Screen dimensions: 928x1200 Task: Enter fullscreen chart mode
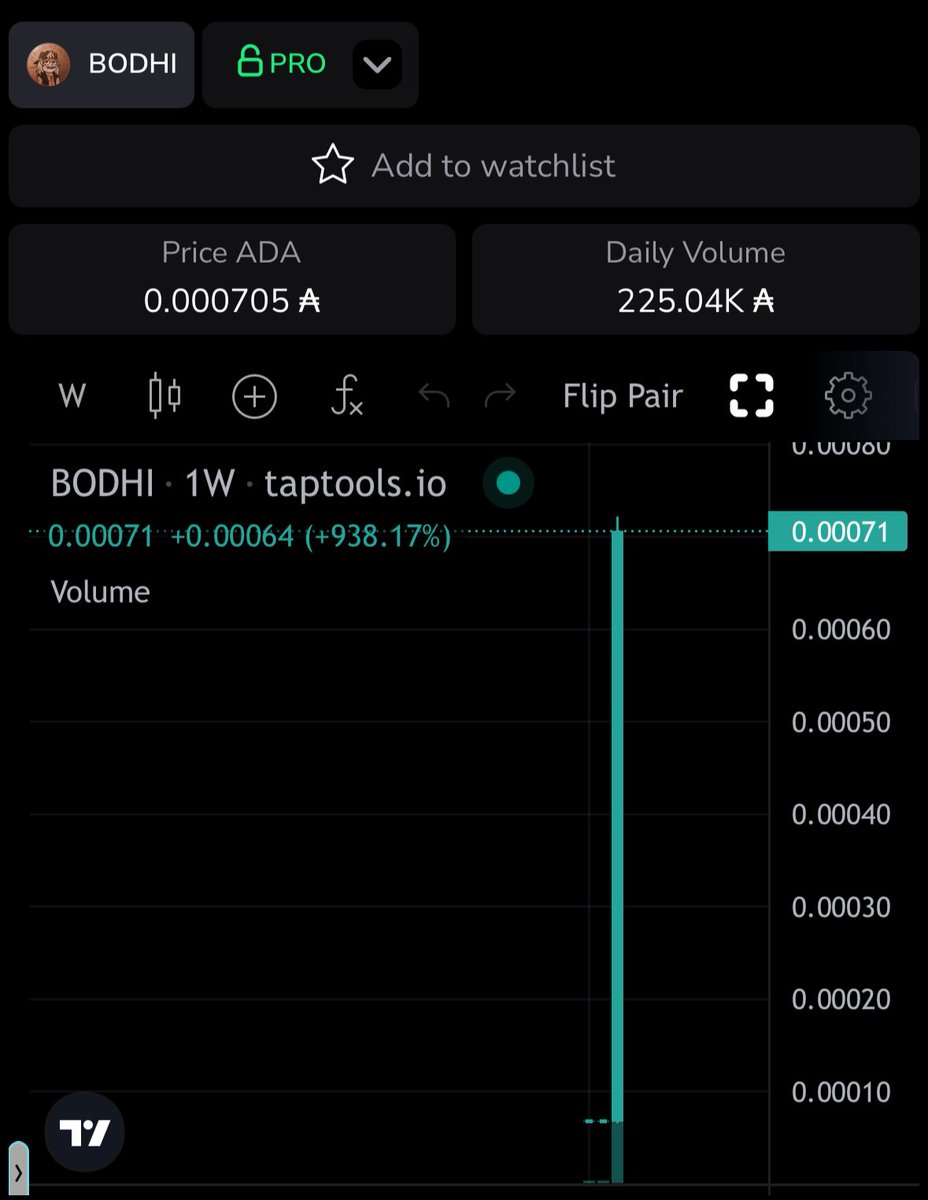pos(751,396)
